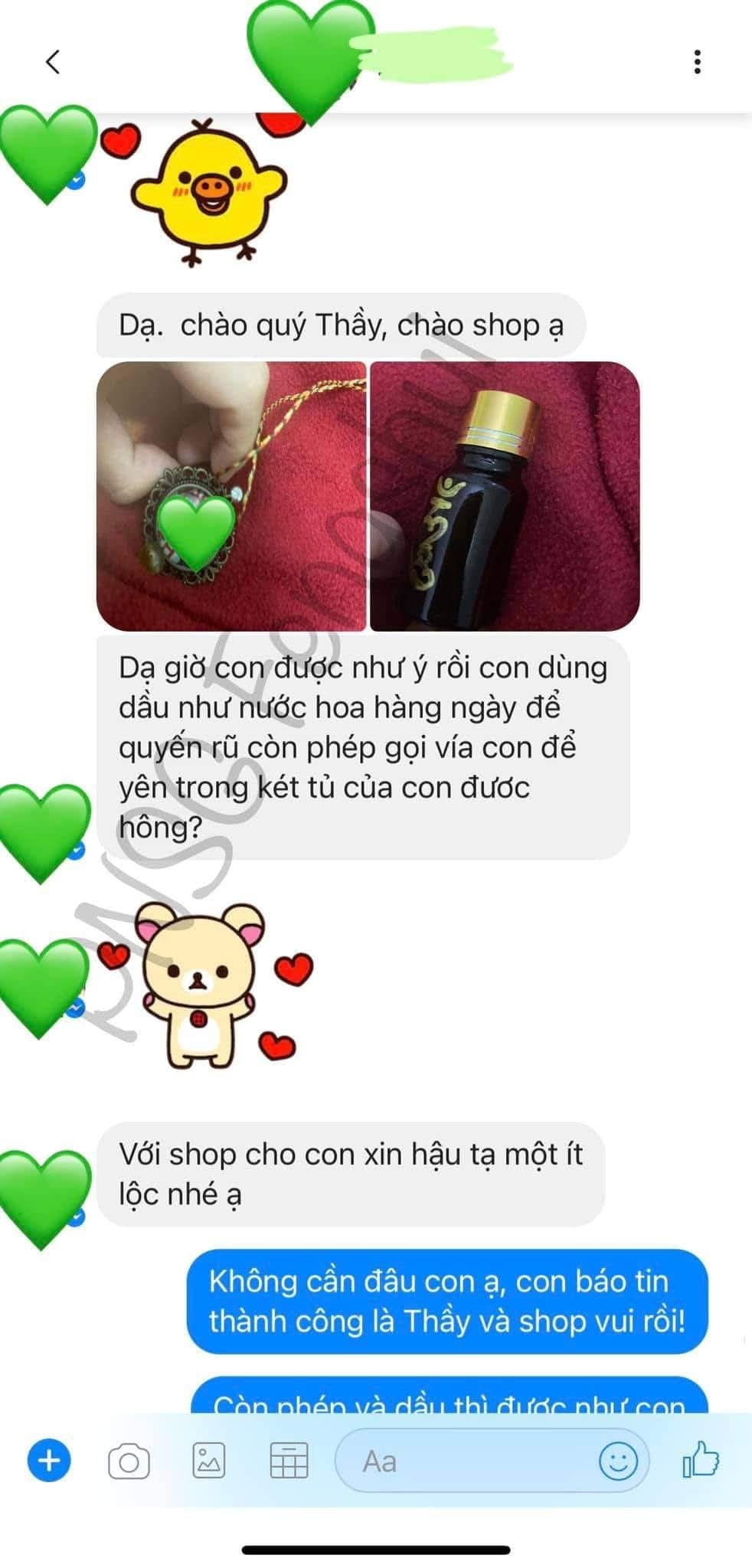Go back to the chat list

coord(53,61)
